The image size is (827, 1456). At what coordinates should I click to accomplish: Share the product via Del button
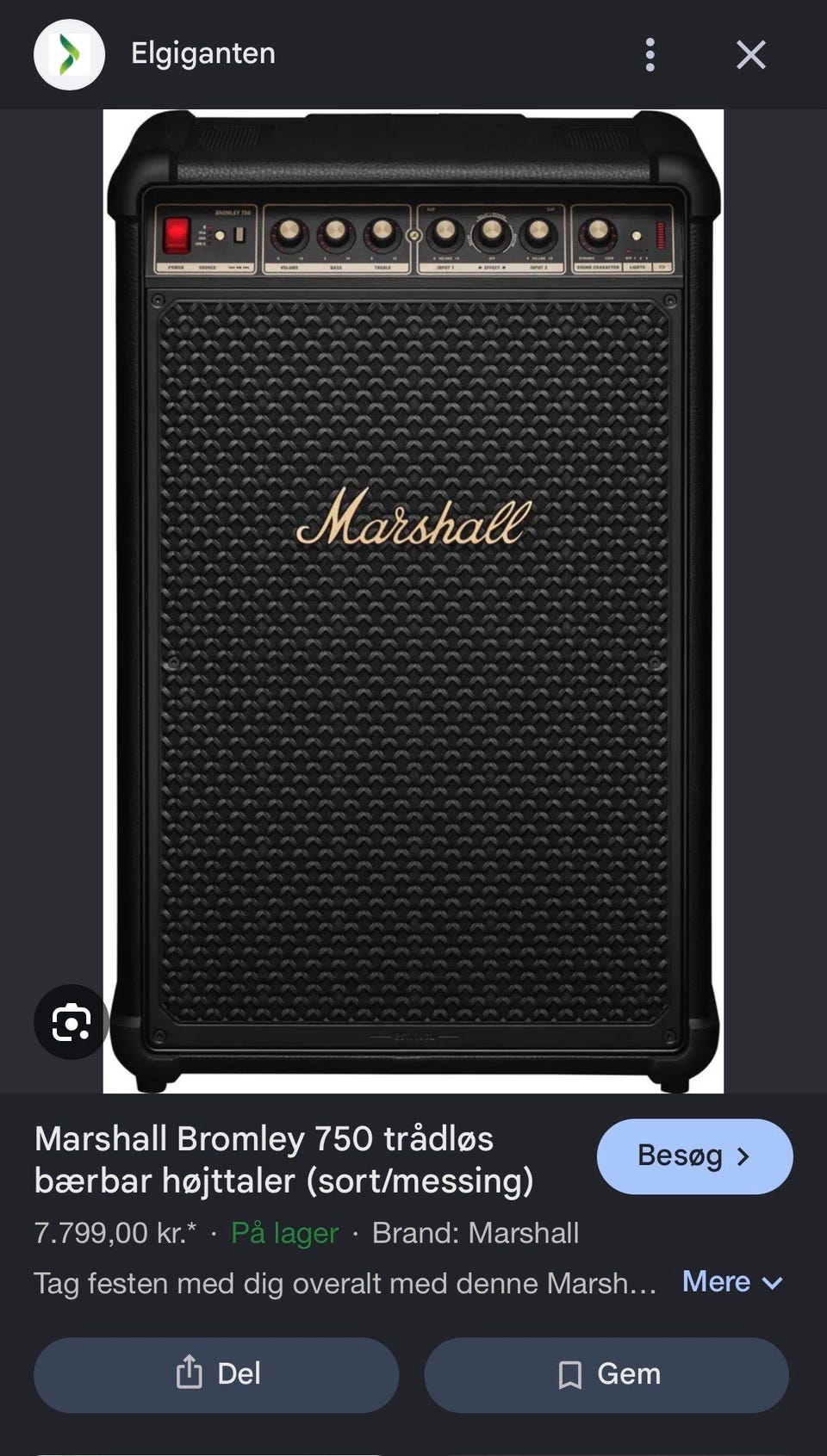216,1374
